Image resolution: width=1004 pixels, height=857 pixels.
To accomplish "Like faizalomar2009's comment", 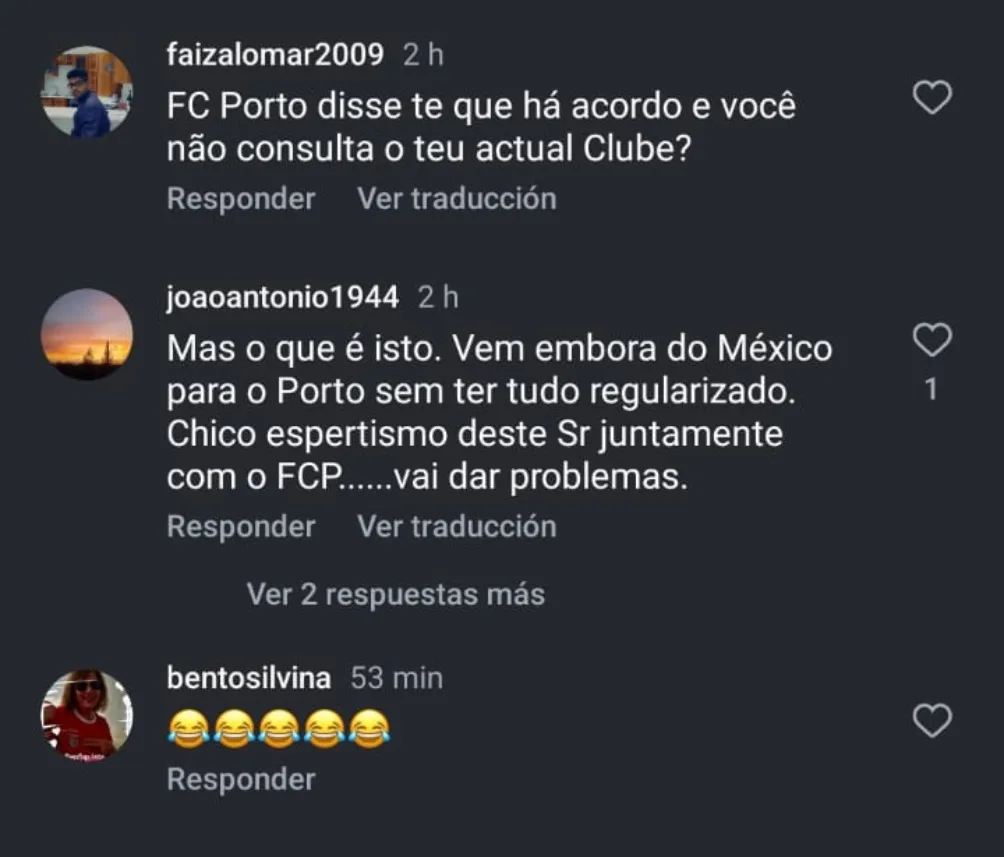I will [932, 98].
